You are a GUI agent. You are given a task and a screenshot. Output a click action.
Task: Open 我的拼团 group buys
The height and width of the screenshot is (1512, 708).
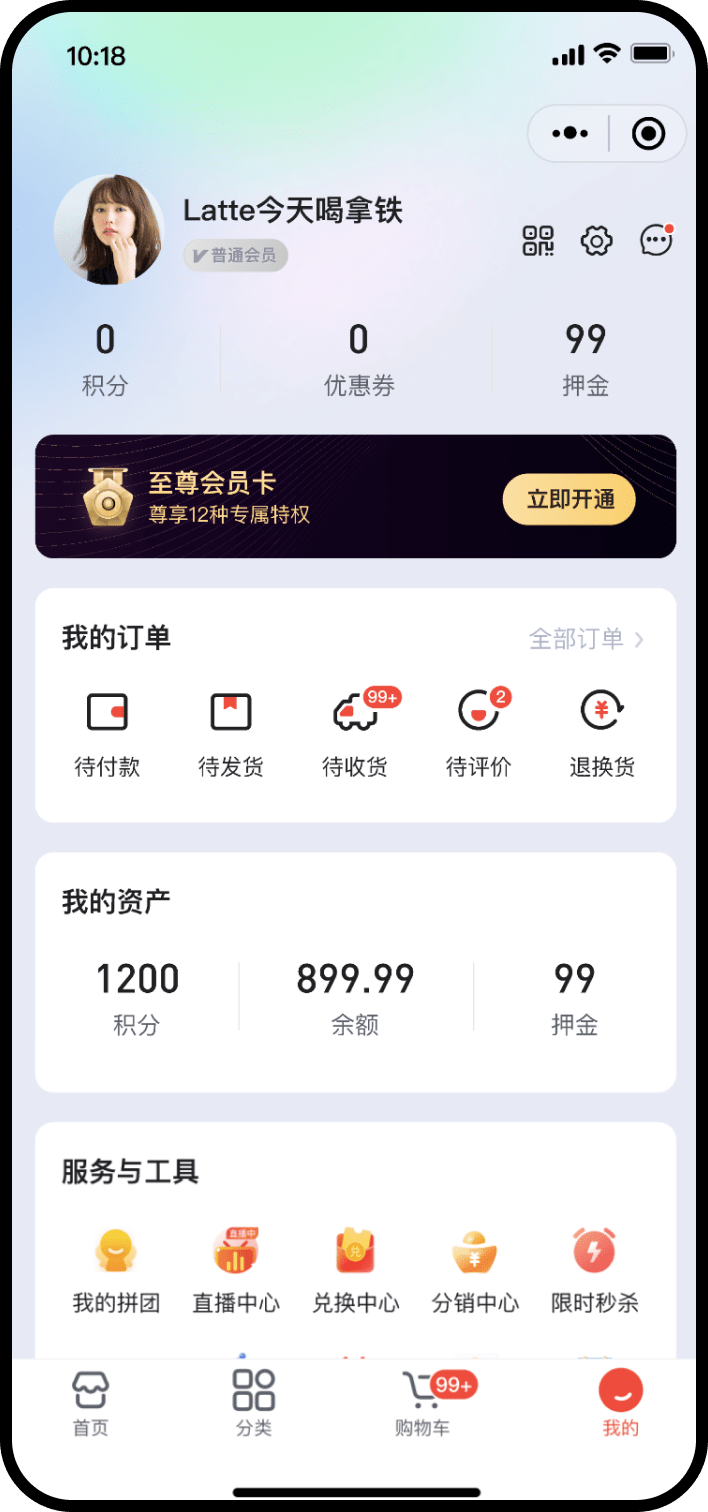(116, 1270)
